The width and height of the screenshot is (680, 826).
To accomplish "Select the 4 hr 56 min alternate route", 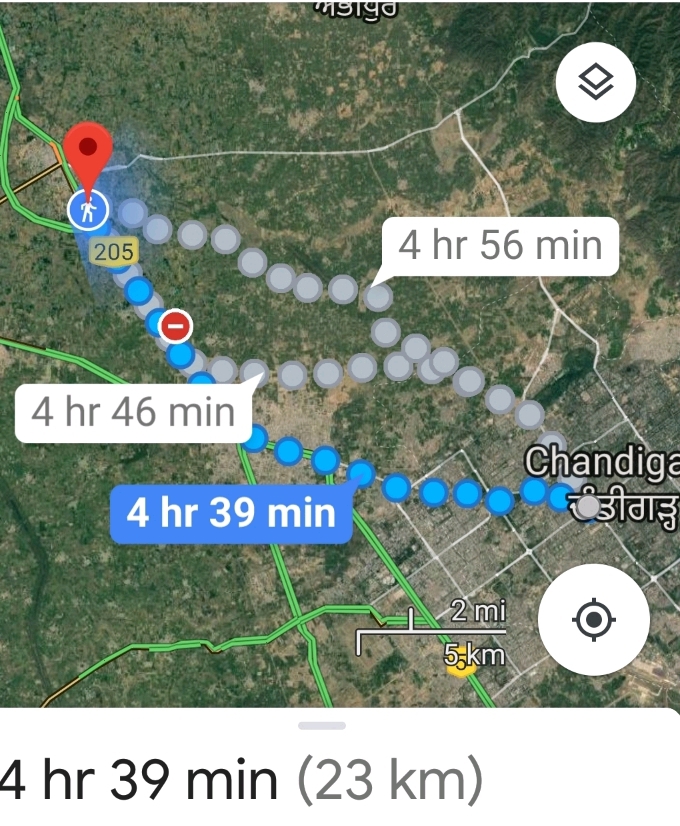I will (500, 245).
